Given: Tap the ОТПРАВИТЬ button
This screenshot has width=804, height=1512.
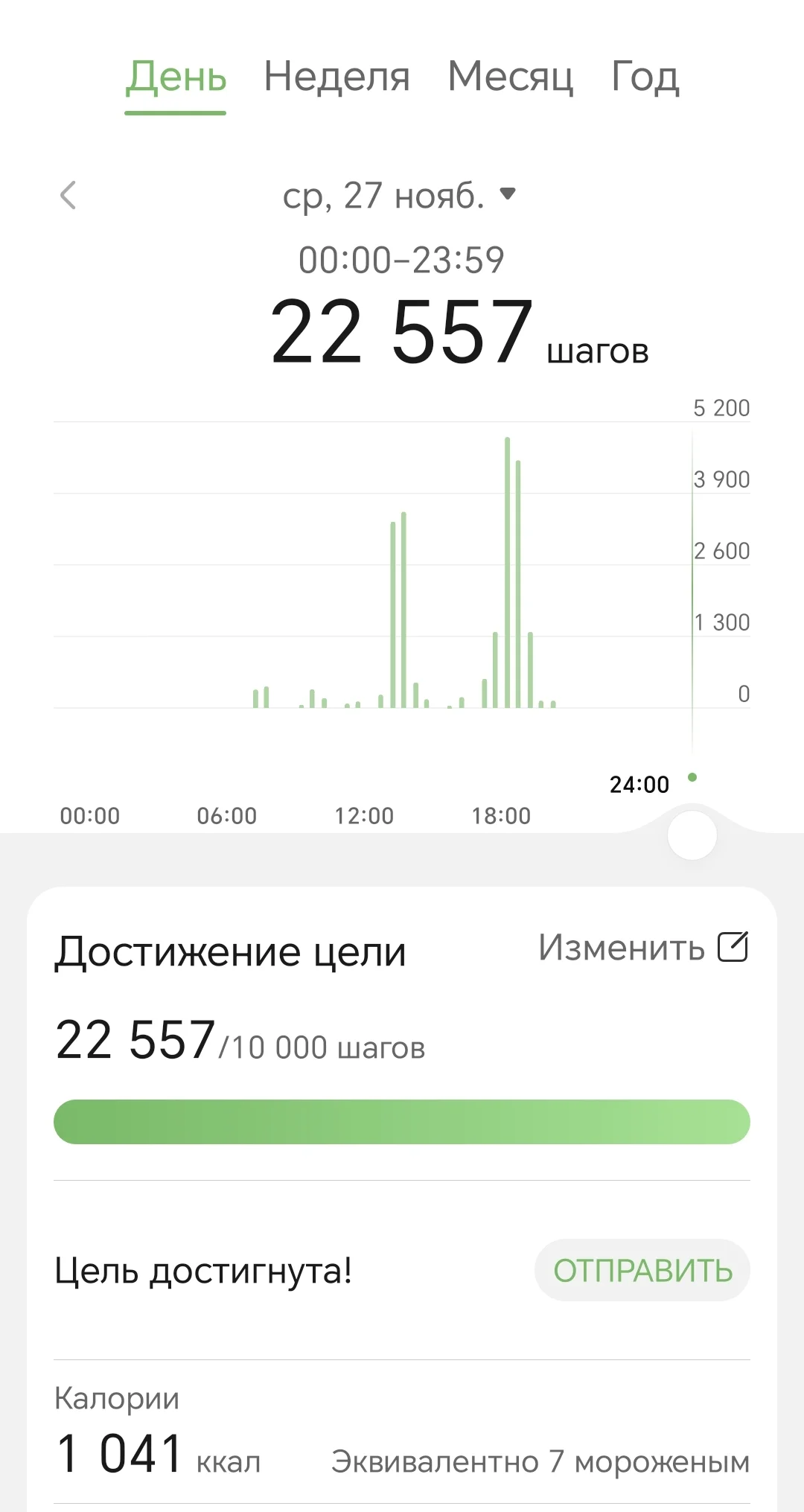Looking at the screenshot, I should (x=642, y=1271).
